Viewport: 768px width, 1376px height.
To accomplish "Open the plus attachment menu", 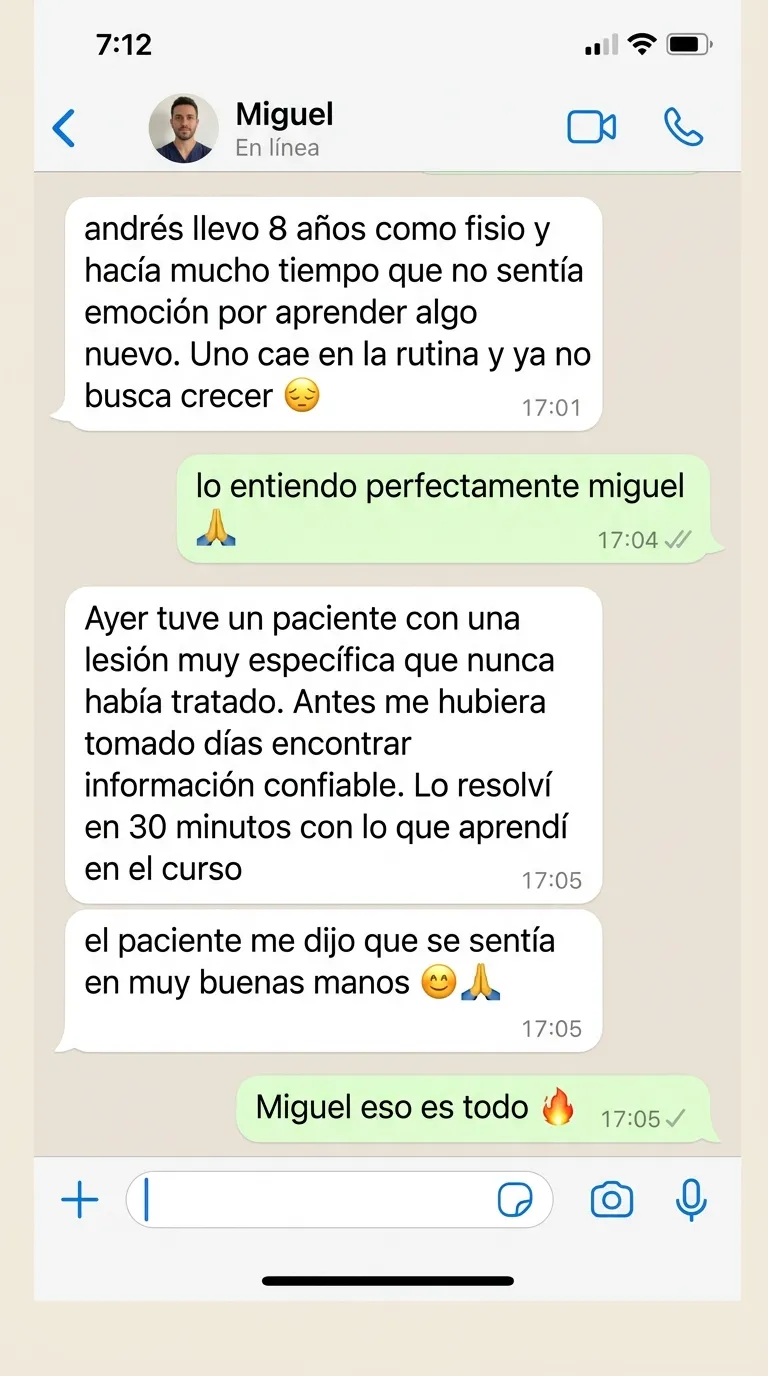I will 80,1199.
